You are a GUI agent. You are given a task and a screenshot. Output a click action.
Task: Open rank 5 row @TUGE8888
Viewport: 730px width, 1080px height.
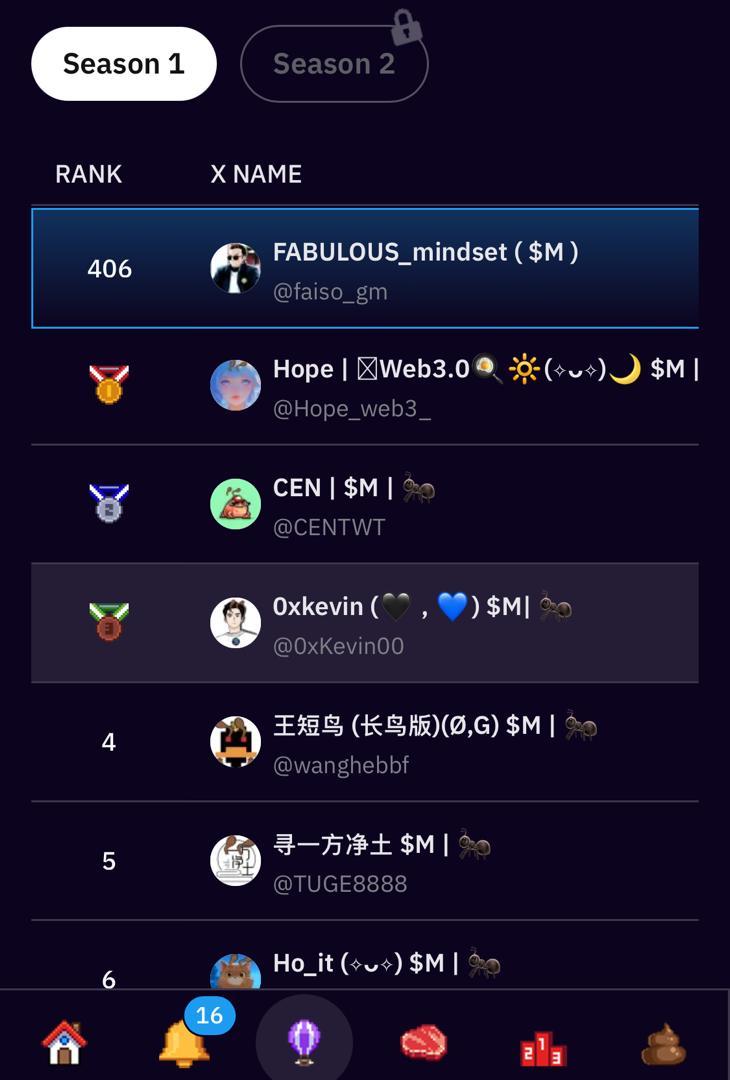365,862
